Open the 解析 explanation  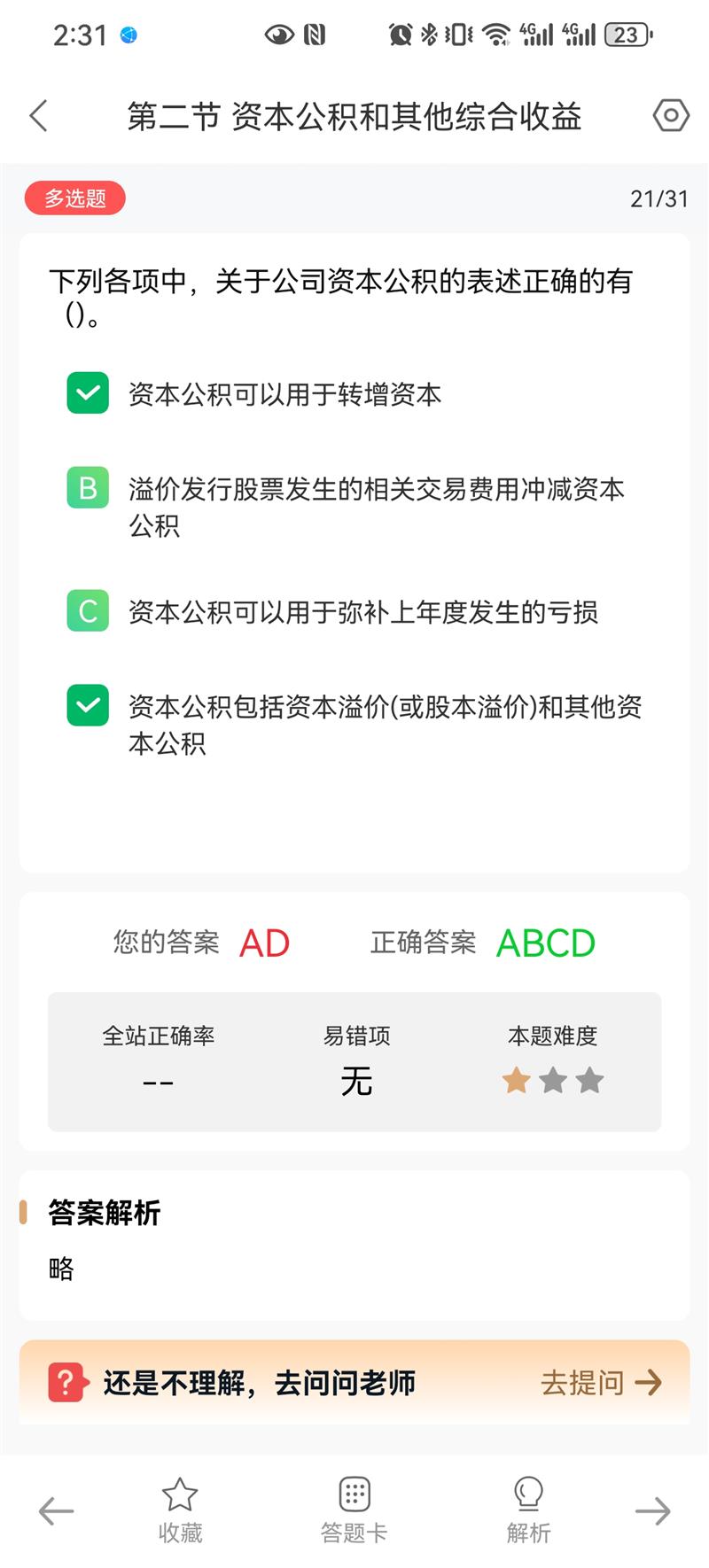pos(528,1510)
